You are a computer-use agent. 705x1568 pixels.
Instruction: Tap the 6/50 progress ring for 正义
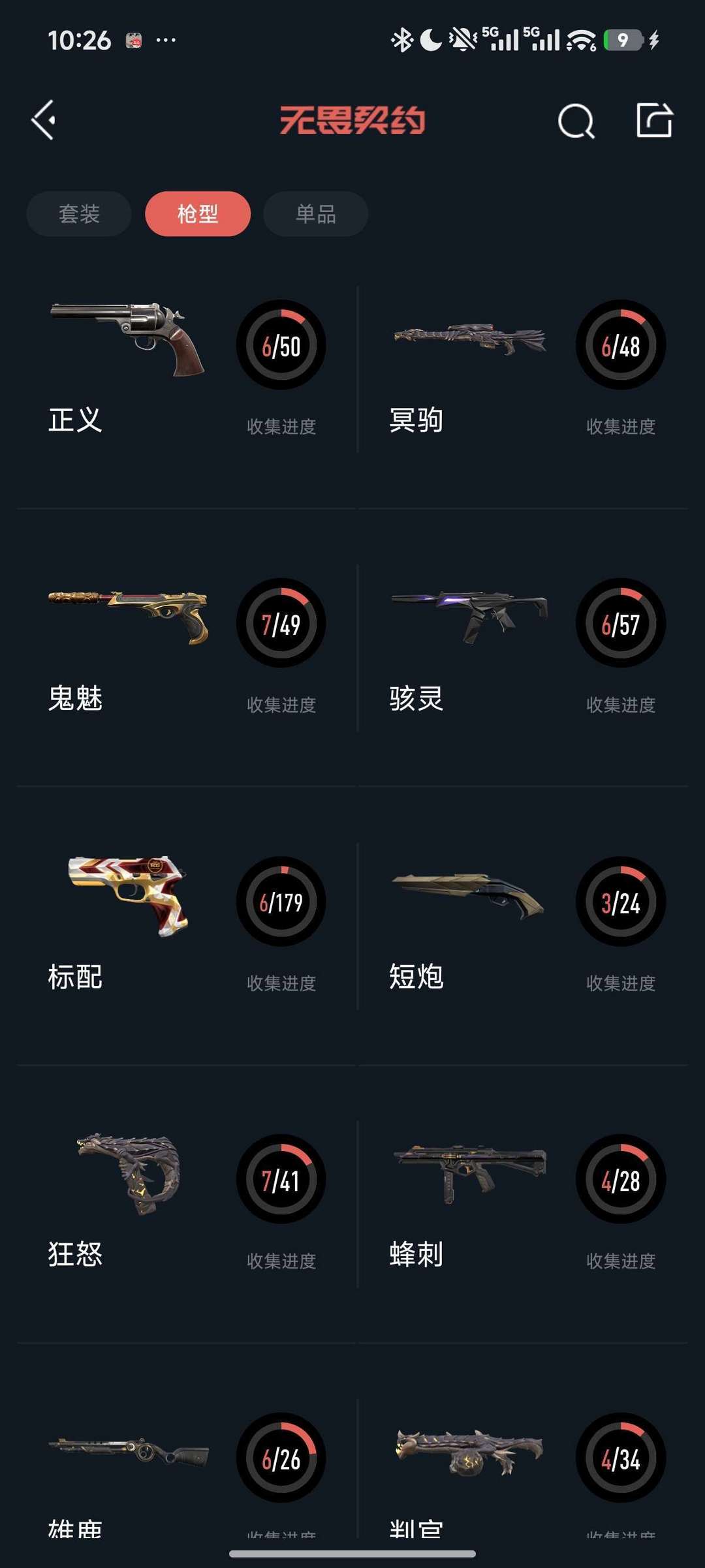click(x=281, y=346)
